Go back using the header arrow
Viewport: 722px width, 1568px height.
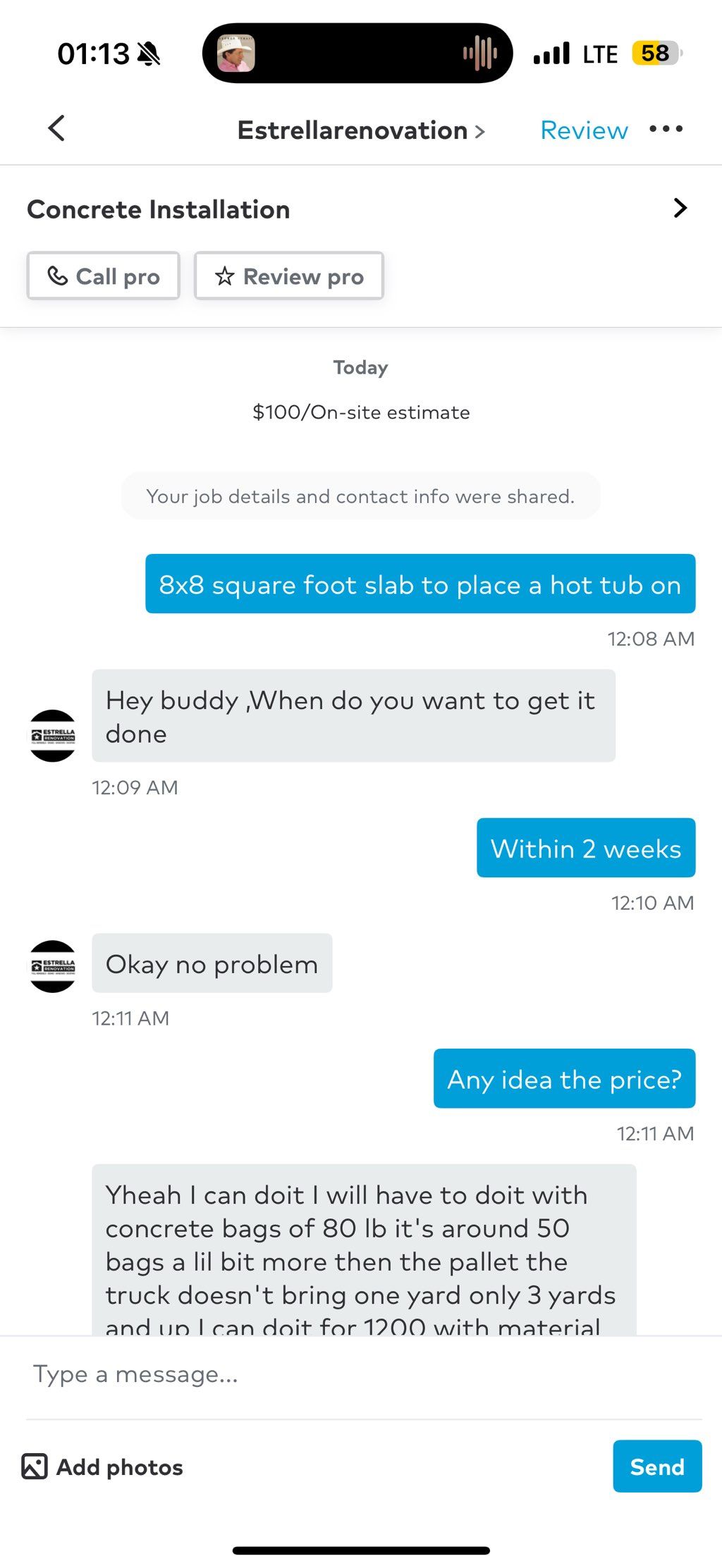[x=56, y=128]
